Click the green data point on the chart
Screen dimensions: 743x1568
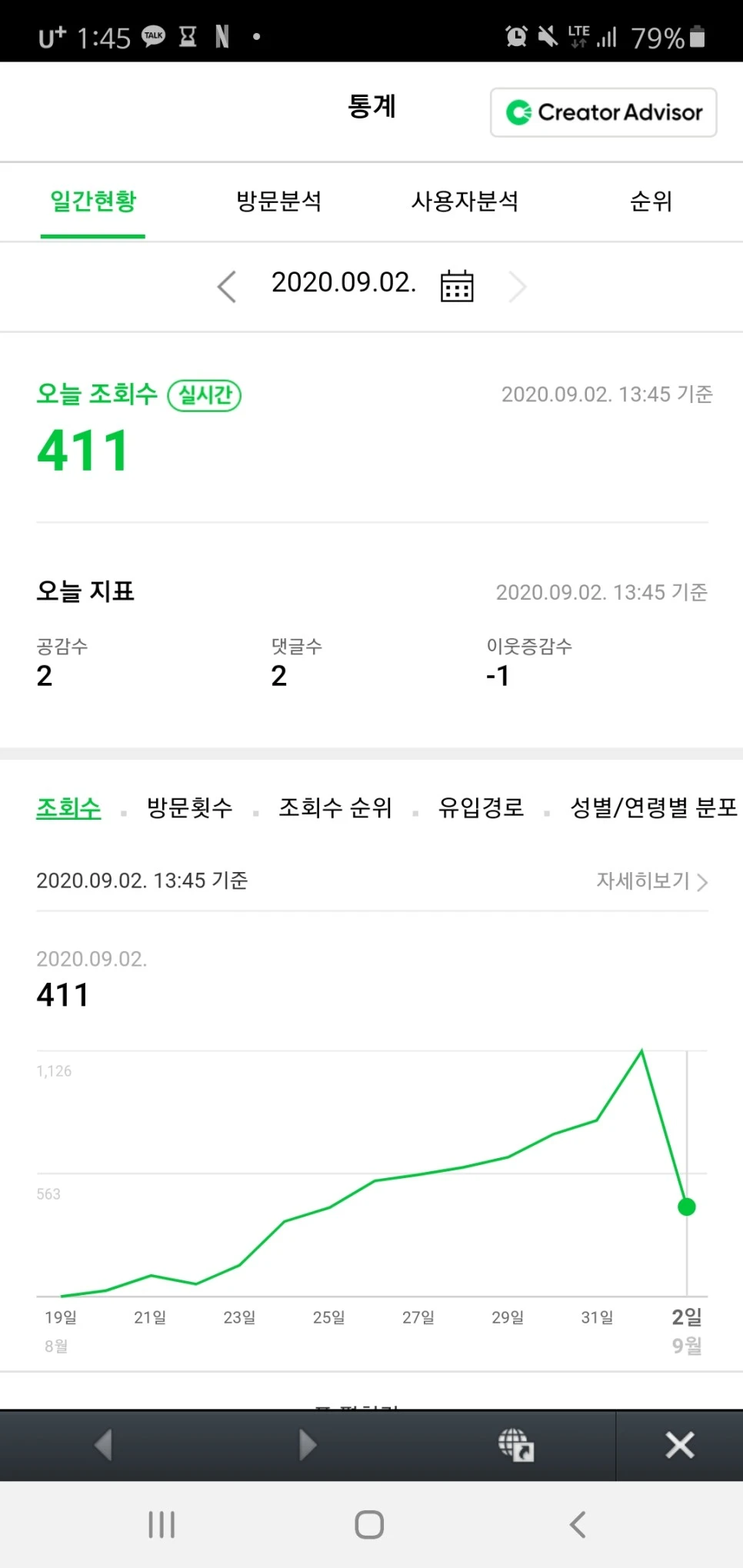coord(686,1207)
